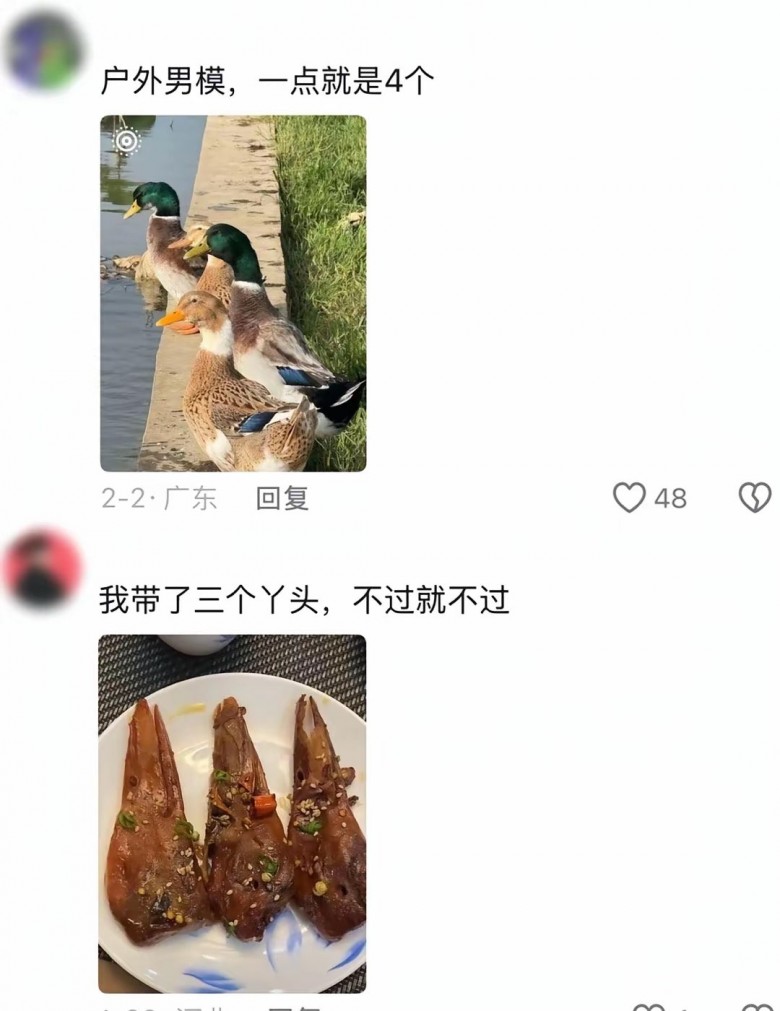Open the ducks photo in comment
Image resolution: width=780 pixels, height=1011 pixels.
coord(233,293)
